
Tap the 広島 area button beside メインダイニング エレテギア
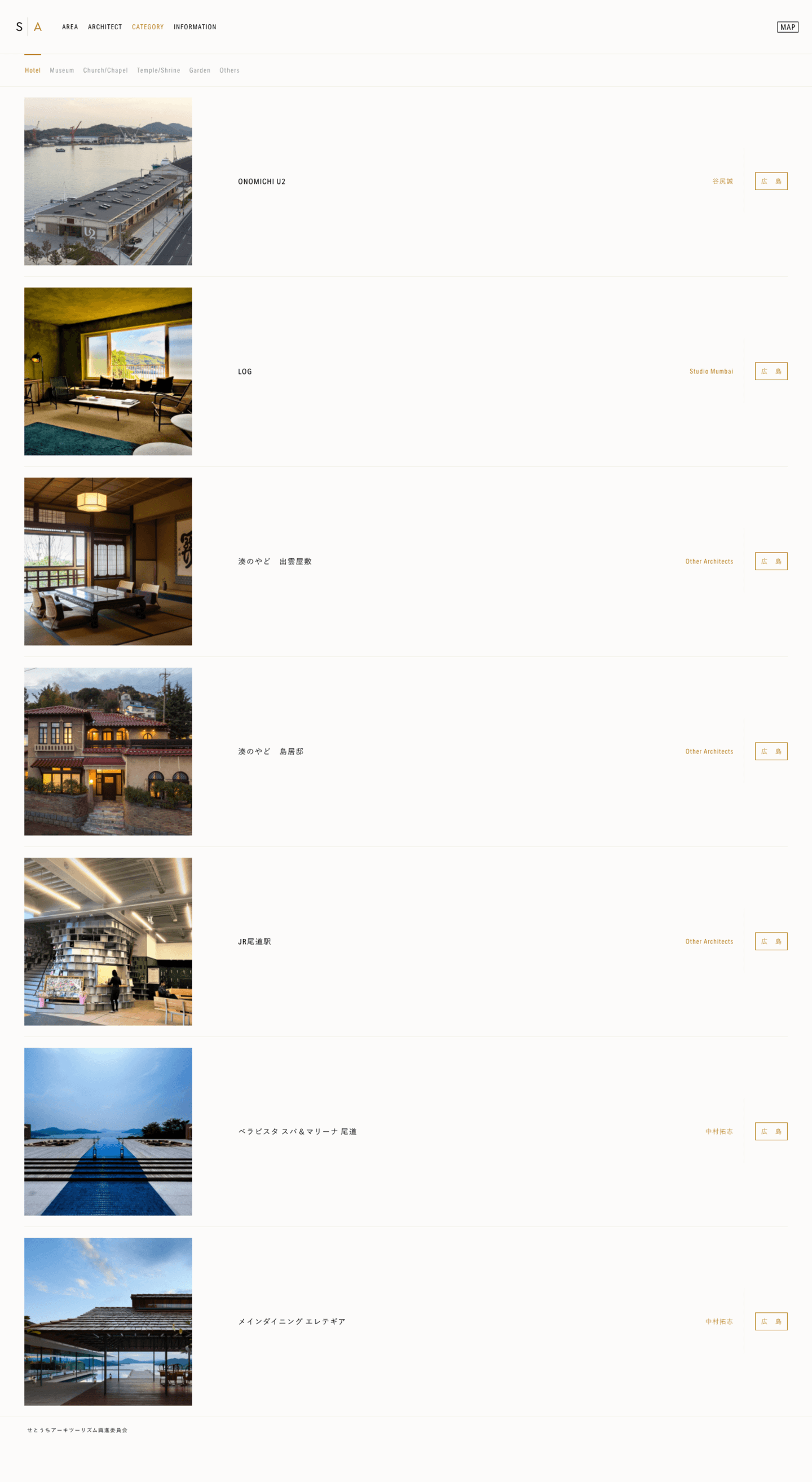point(771,1321)
